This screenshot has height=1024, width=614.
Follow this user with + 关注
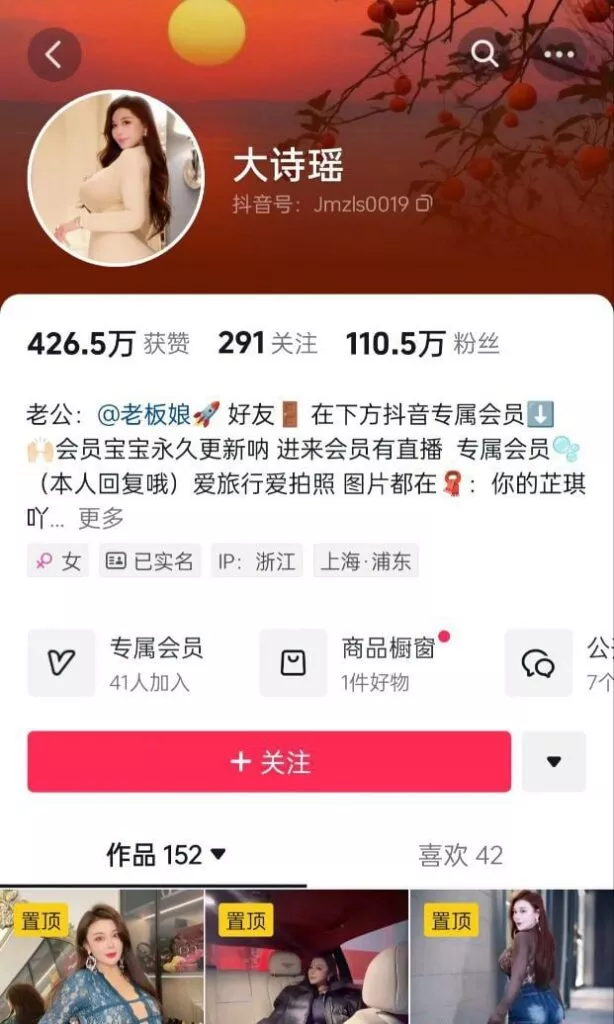click(x=269, y=762)
